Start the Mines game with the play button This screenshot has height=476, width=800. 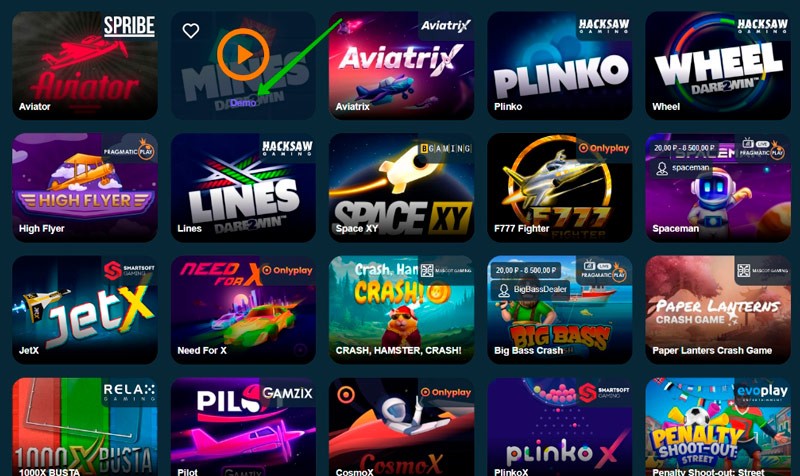(x=242, y=53)
